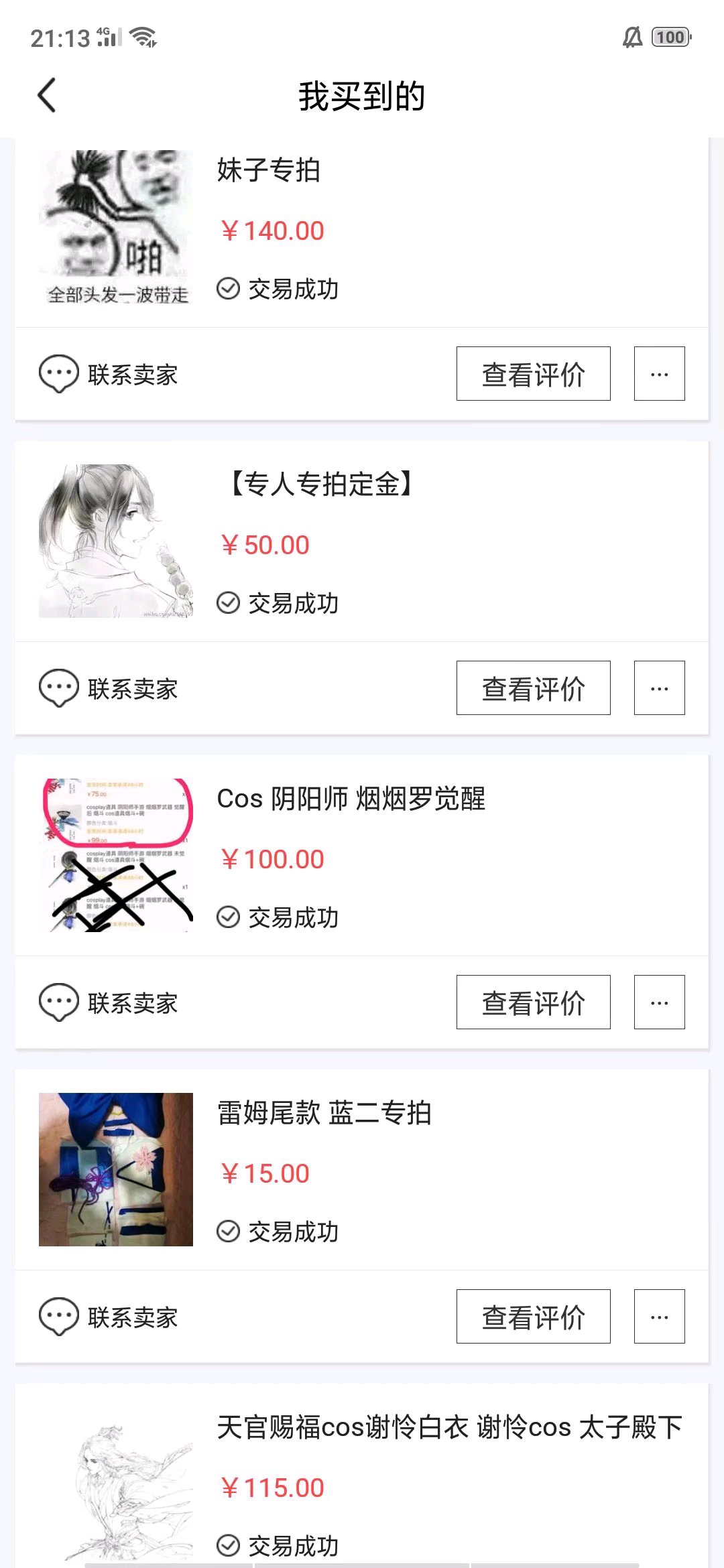Contact seller of Cos 阴阳师 order
Screen dimensions: 724x1568
coord(109,1002)
